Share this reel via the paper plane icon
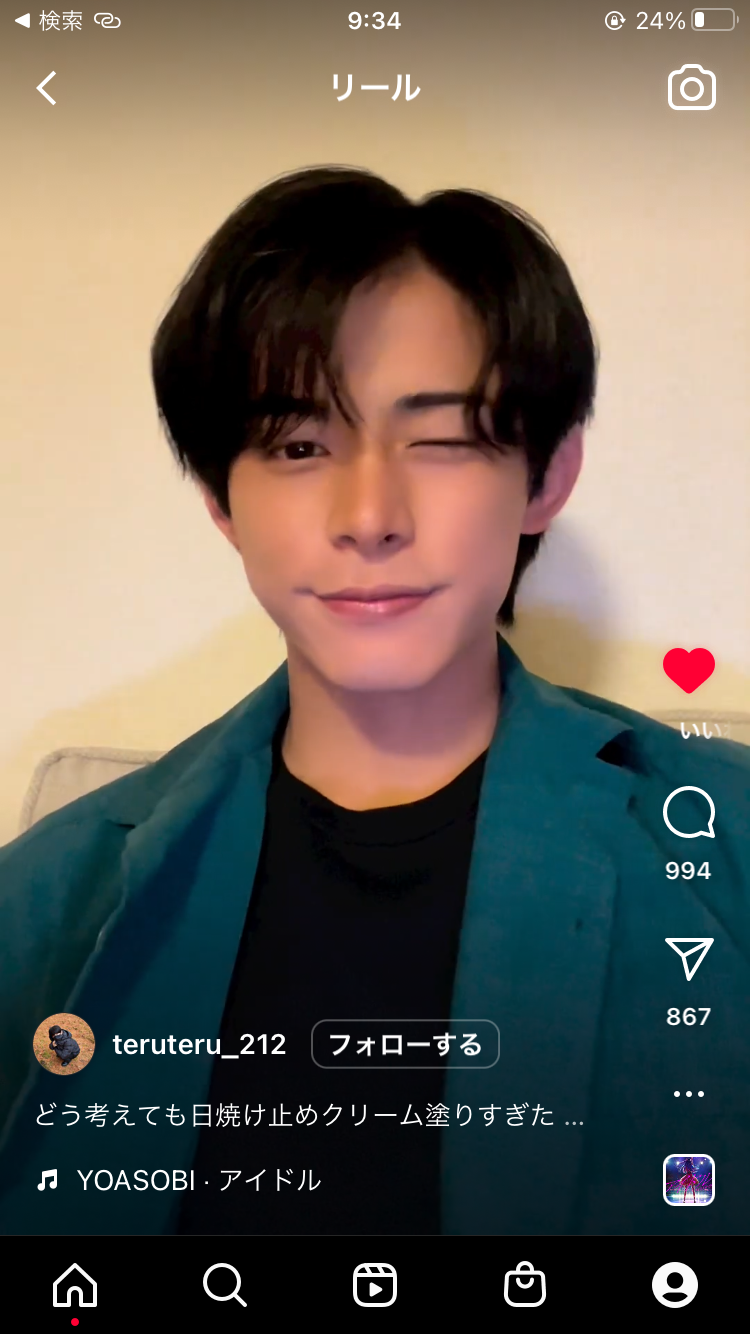750x1334 pixels. click(x=689, y=959)
